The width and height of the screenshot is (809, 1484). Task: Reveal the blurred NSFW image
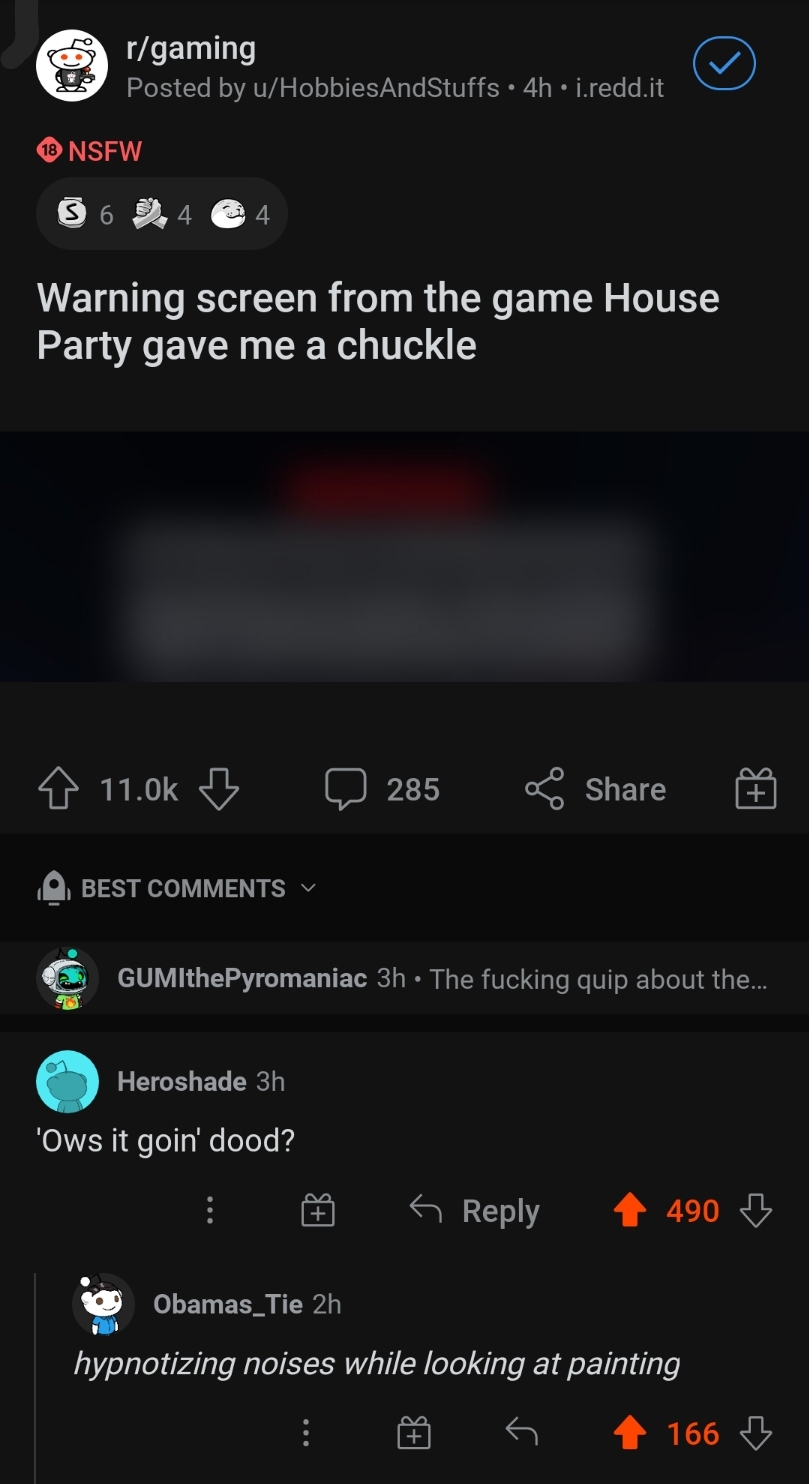click(x=404, y=556)
